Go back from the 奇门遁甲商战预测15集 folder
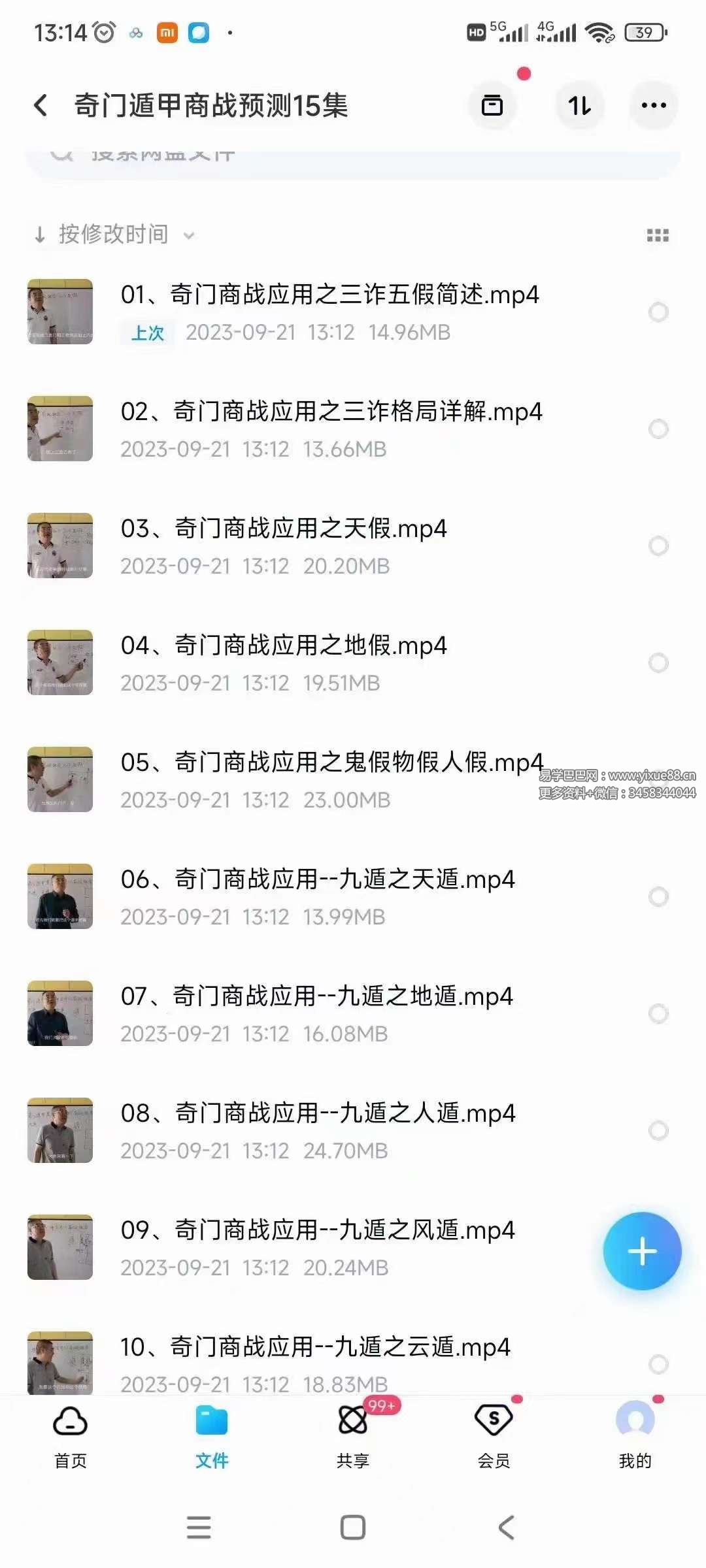This screenshot has width=706, height=1568. 41,105
